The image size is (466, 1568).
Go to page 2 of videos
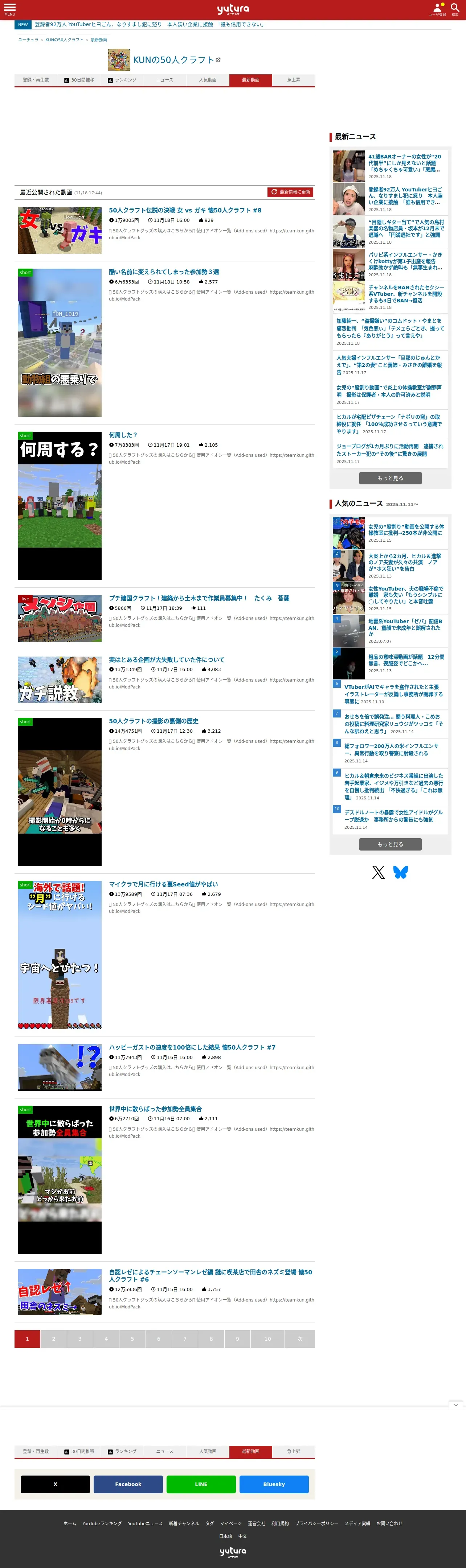click(54, 1339)
